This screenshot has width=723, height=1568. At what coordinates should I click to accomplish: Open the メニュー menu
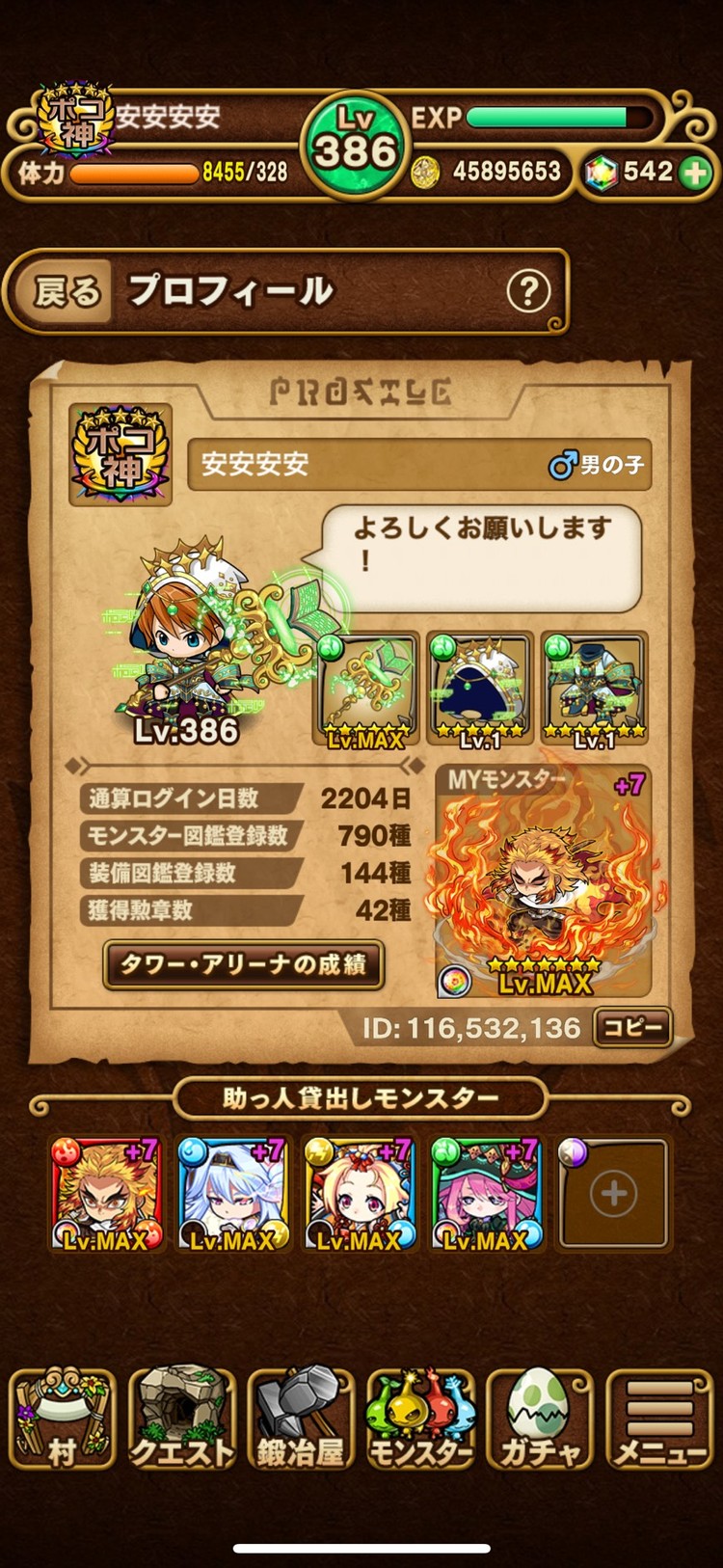pyautogui.click(x=660, y=1419)
